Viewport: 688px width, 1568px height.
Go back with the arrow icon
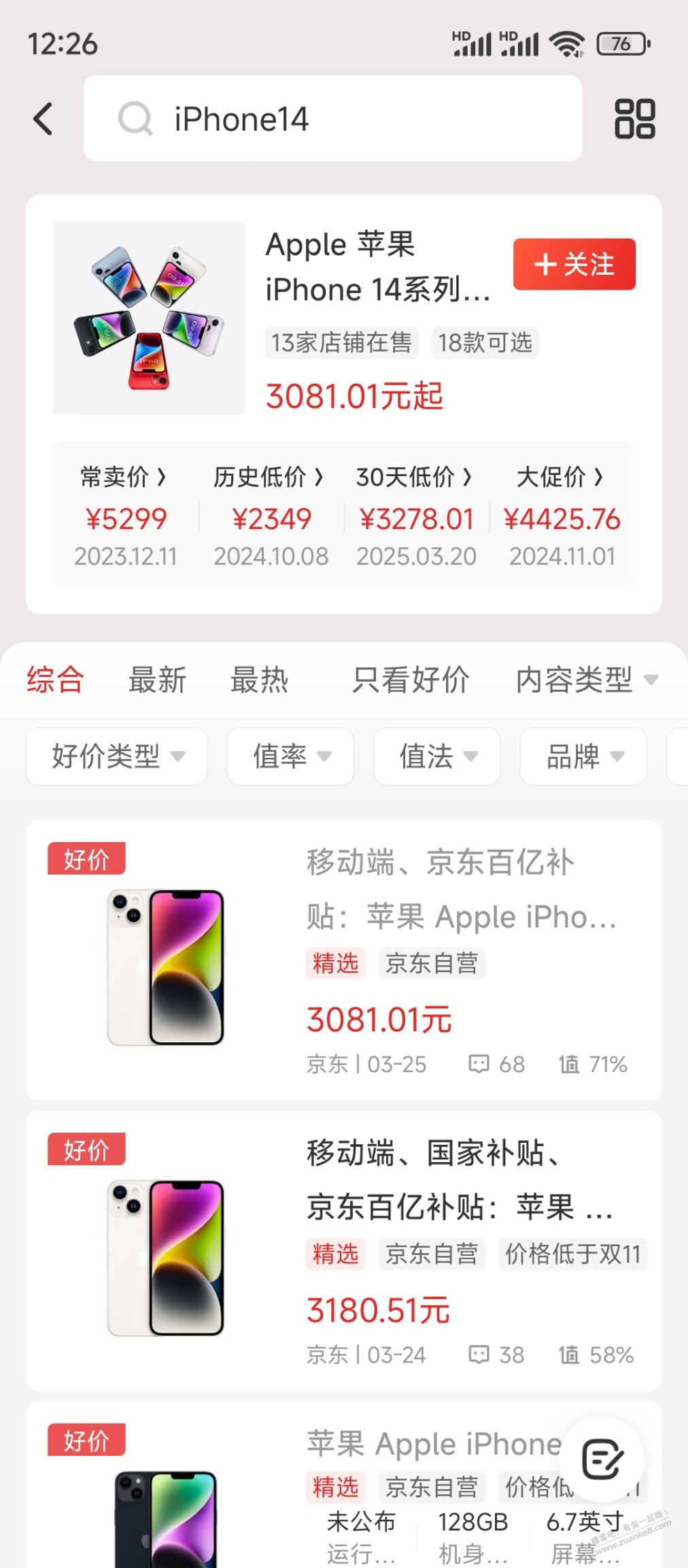[x=44, y=119]
